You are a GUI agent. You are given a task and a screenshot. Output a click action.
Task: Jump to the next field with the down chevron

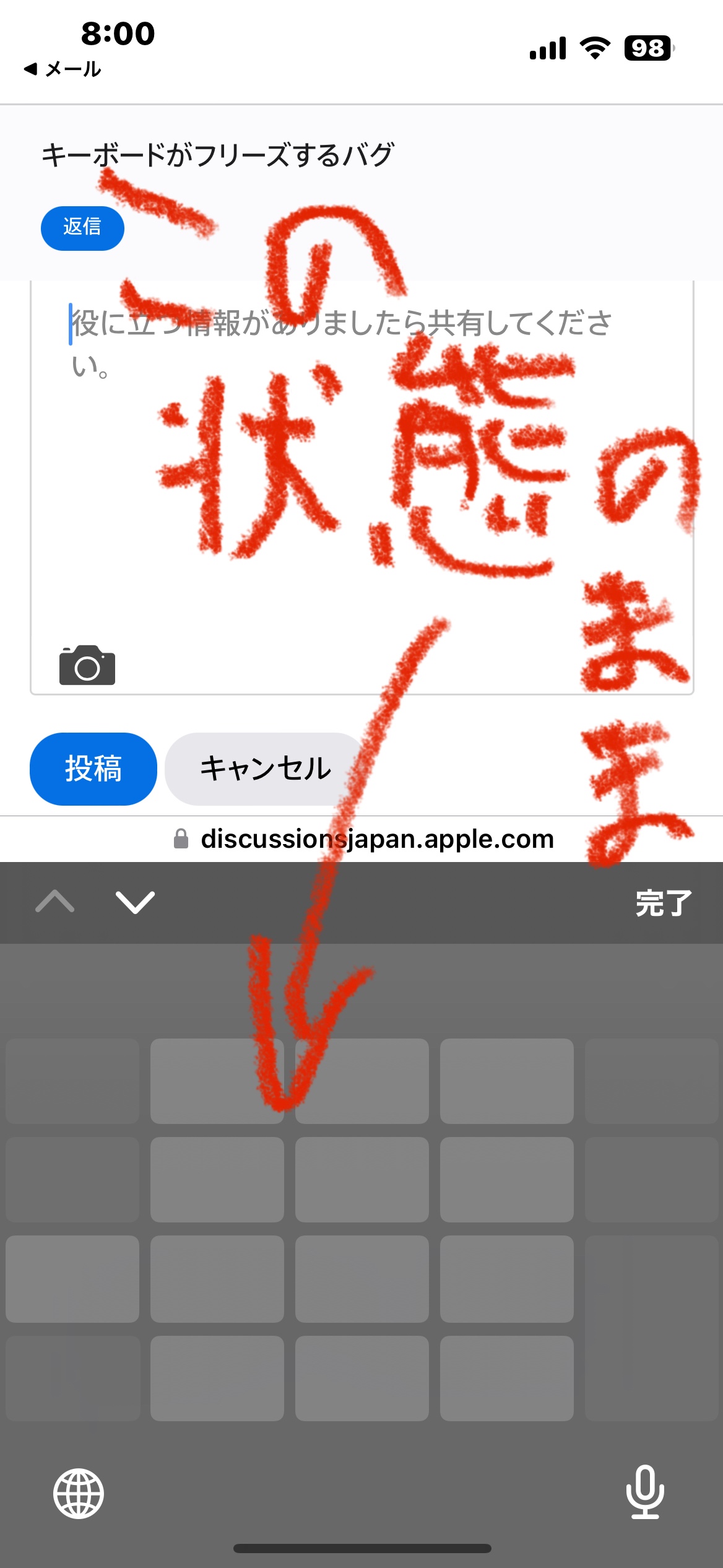pos(135,902)
